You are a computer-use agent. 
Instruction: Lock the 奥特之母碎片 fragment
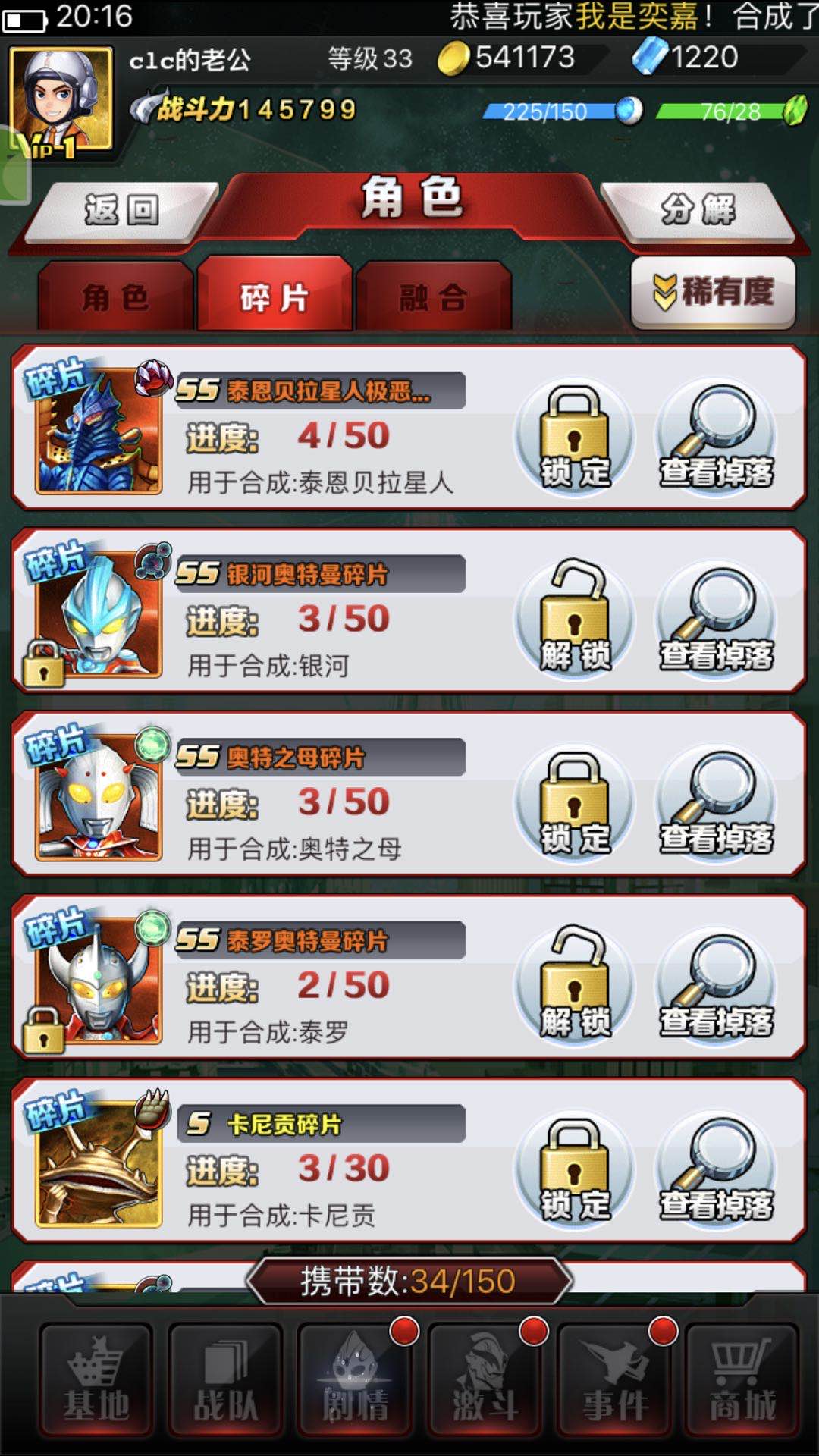click(x=575, y=802)
